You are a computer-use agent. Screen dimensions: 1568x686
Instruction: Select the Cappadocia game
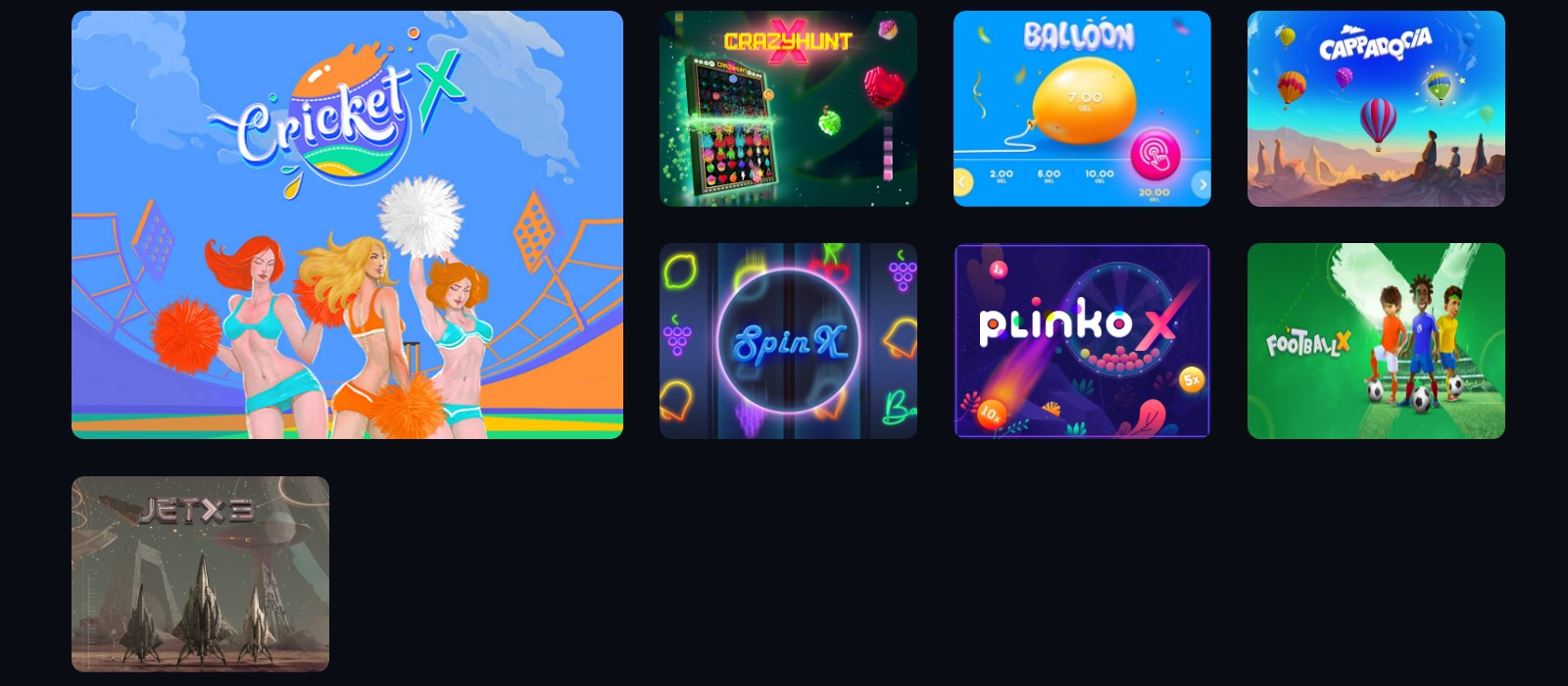pos(1376,109)
